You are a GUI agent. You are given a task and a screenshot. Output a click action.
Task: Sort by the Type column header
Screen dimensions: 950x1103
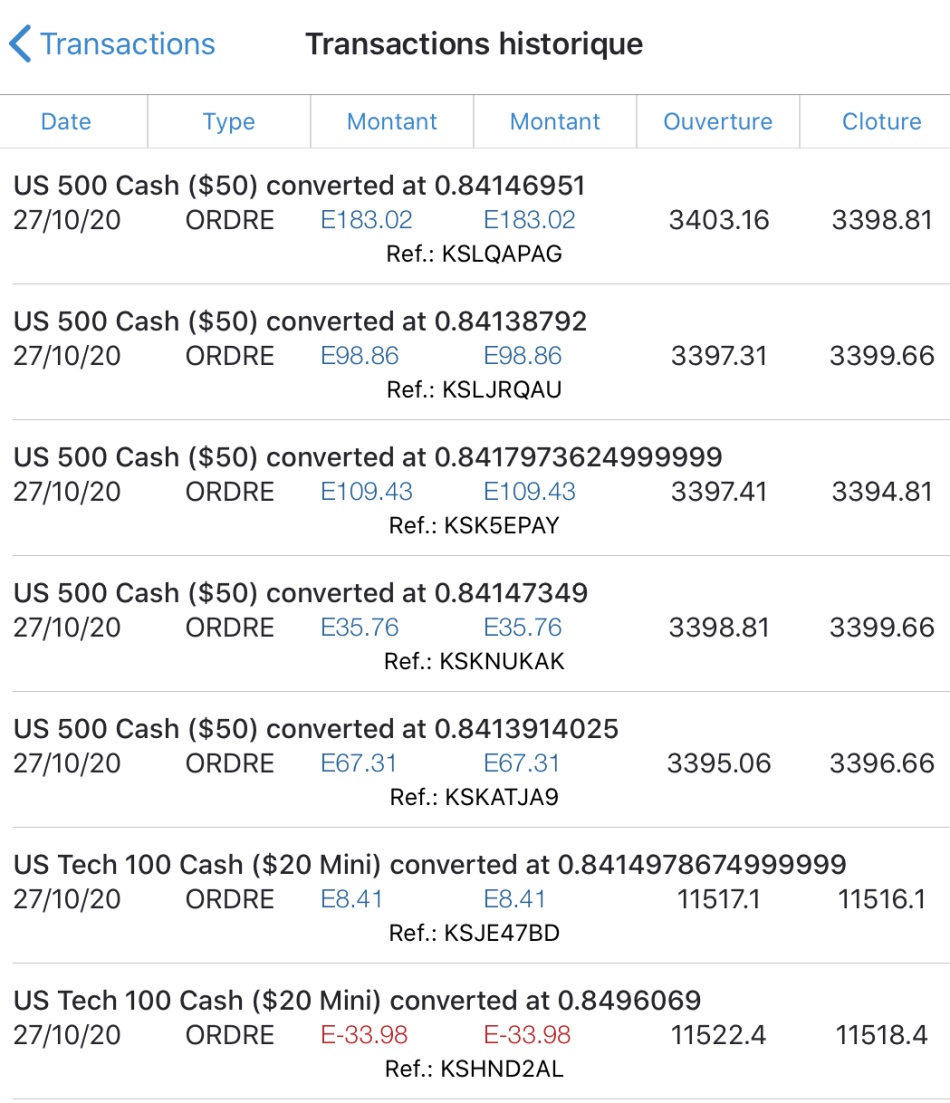click(x=229, y=121)
